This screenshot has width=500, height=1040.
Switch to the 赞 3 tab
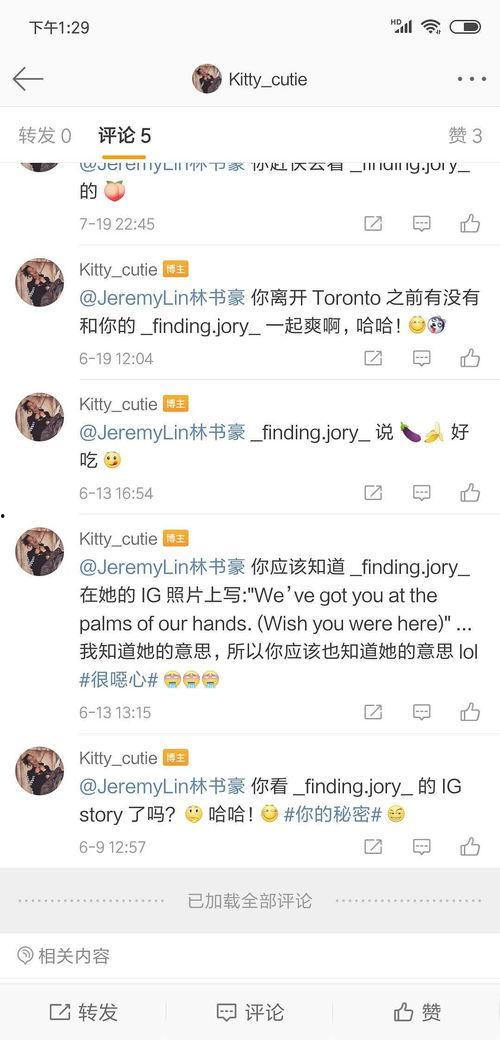[x=465, y=136]
